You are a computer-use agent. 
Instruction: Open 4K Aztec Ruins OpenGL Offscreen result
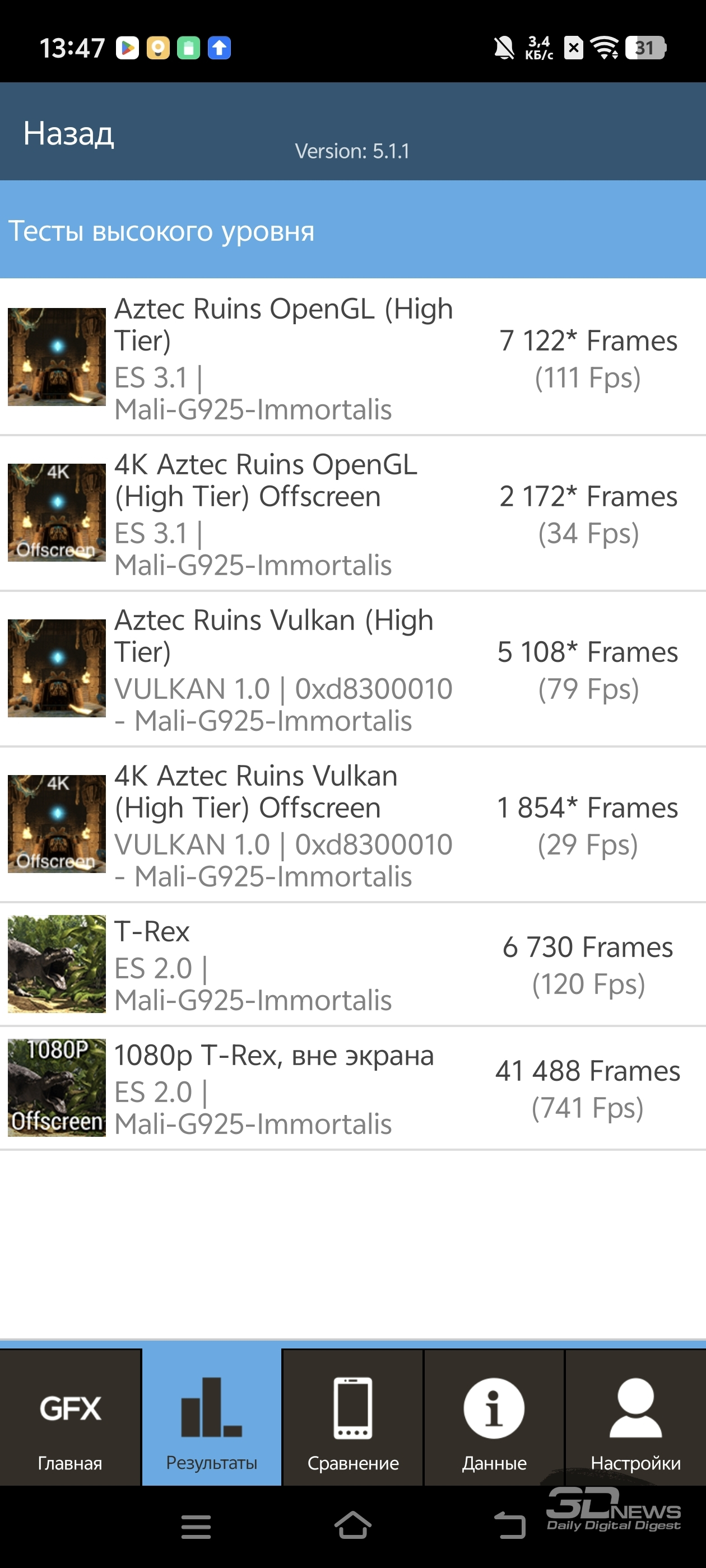[x=352, y=513]
